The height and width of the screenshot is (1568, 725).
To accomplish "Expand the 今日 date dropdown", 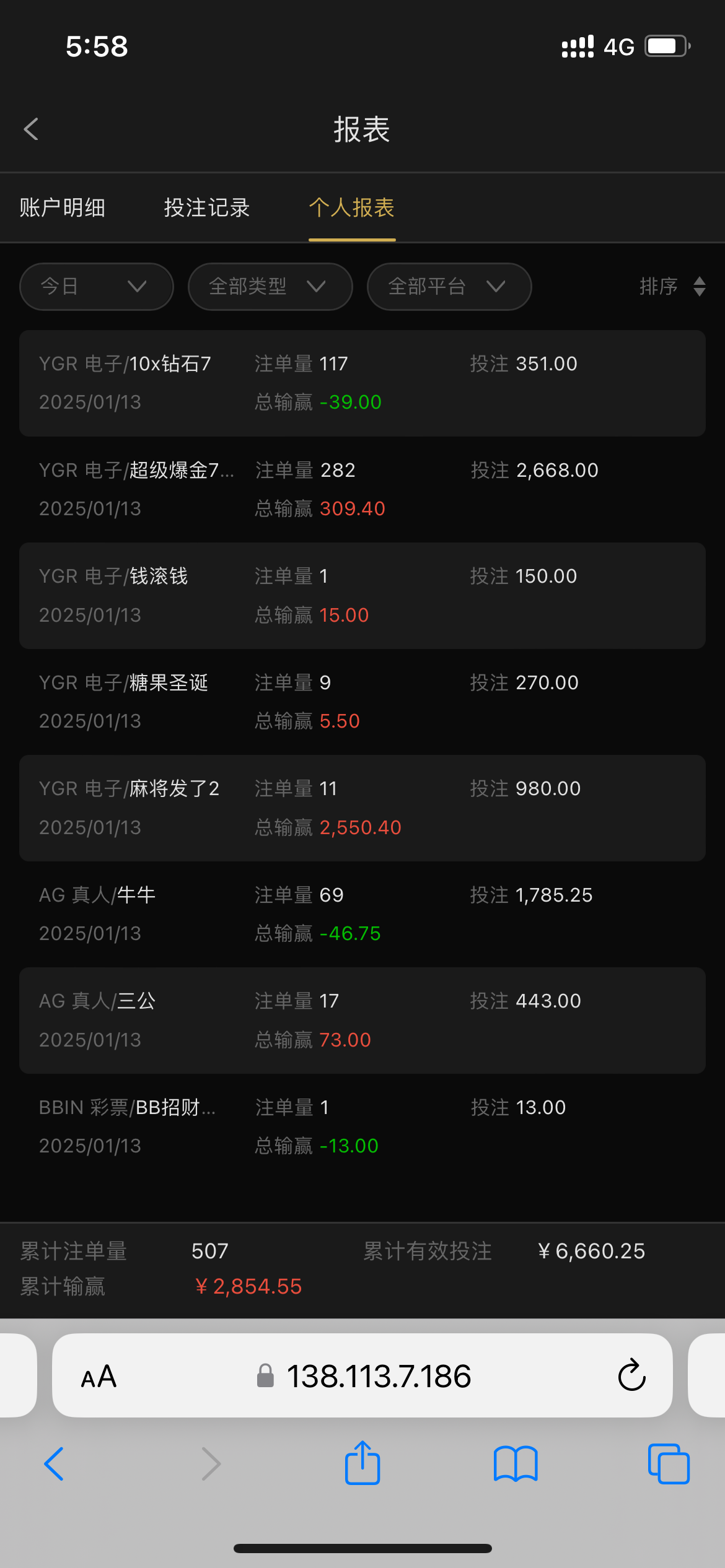I will [x=96, y=287].
